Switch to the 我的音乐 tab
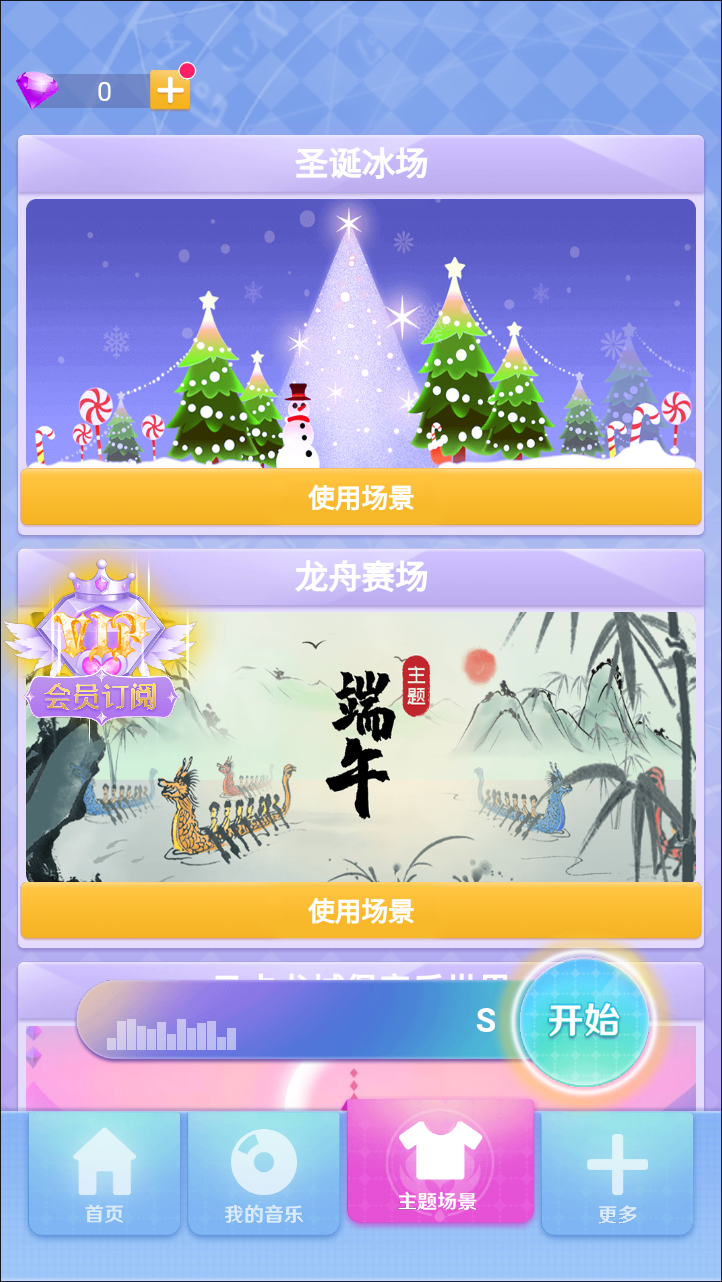The width and height of the screenshot is (722, 1282). click(264, 1174)
